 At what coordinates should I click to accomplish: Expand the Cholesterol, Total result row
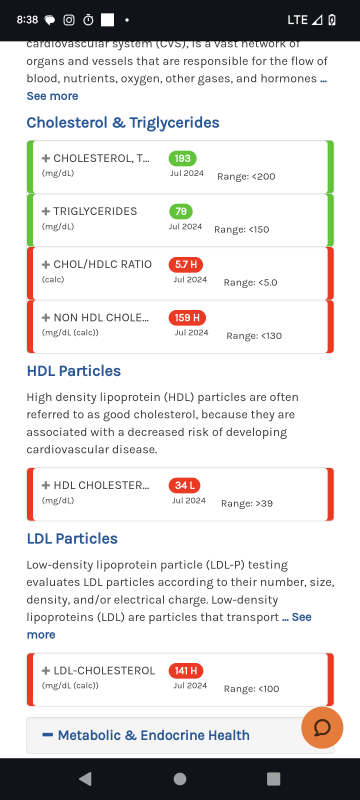180,167
